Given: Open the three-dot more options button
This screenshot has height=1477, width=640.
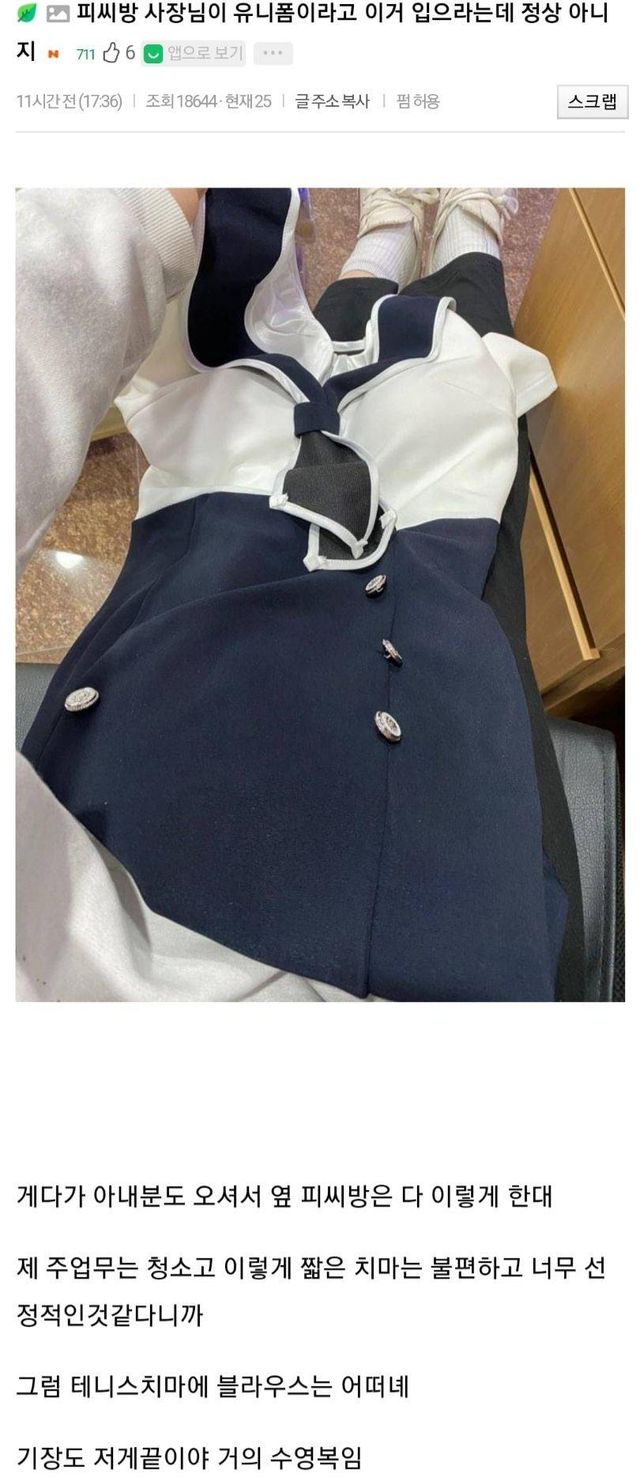Looking at the screenshot, I should coord(272,54).
